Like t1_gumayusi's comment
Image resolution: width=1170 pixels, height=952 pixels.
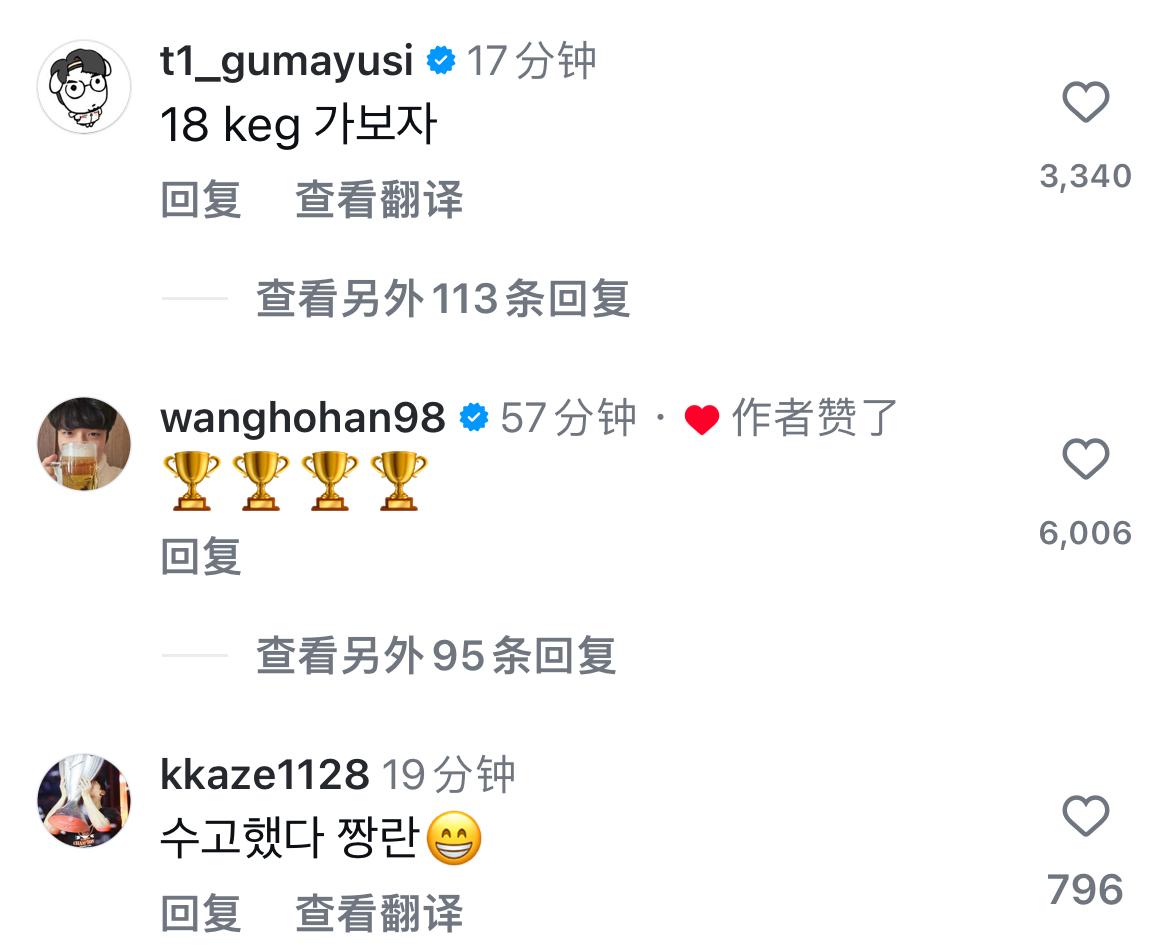point(1085,103)
